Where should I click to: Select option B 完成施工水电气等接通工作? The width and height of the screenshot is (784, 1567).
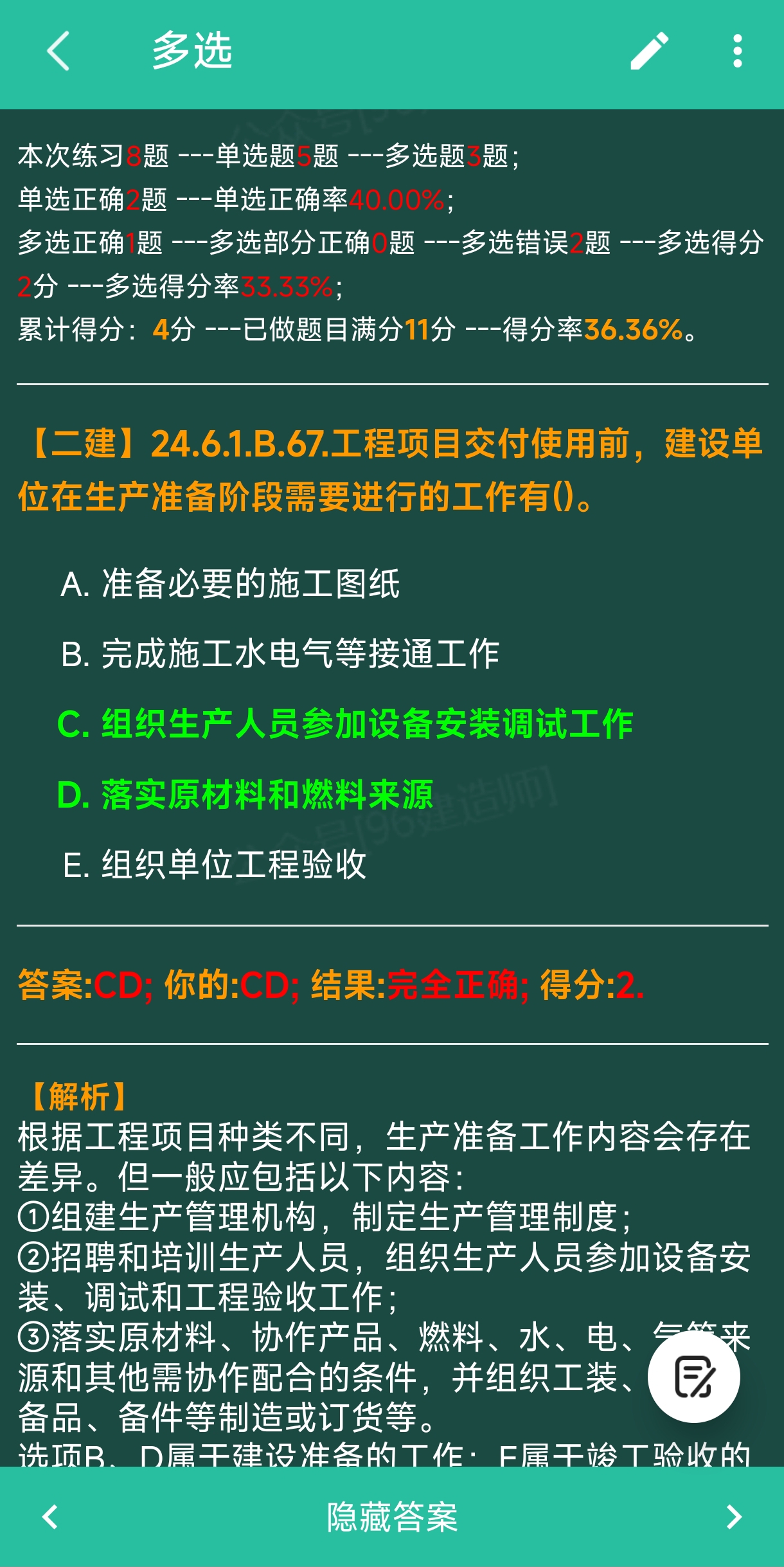point(280,654)
